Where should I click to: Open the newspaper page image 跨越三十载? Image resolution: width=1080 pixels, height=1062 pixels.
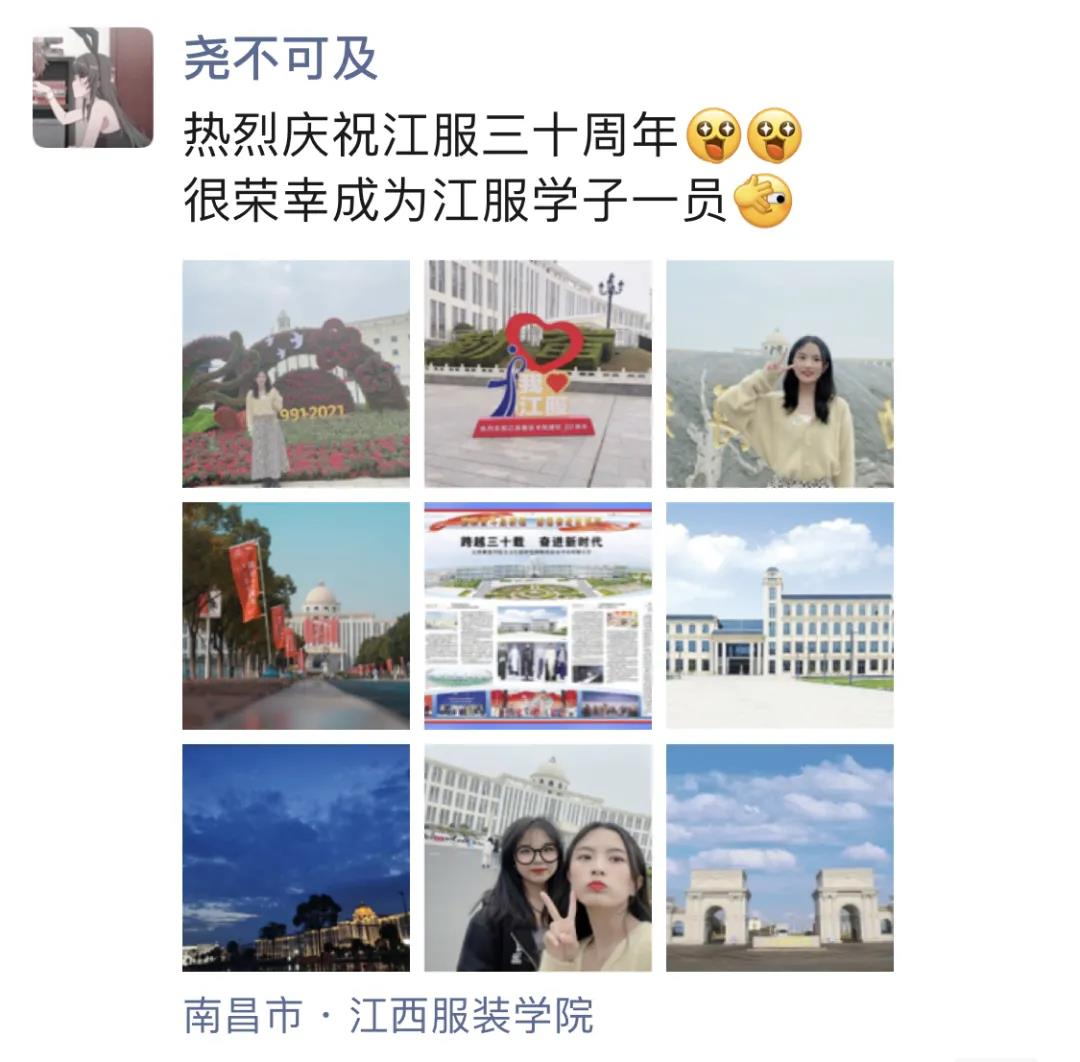point(538,616)
